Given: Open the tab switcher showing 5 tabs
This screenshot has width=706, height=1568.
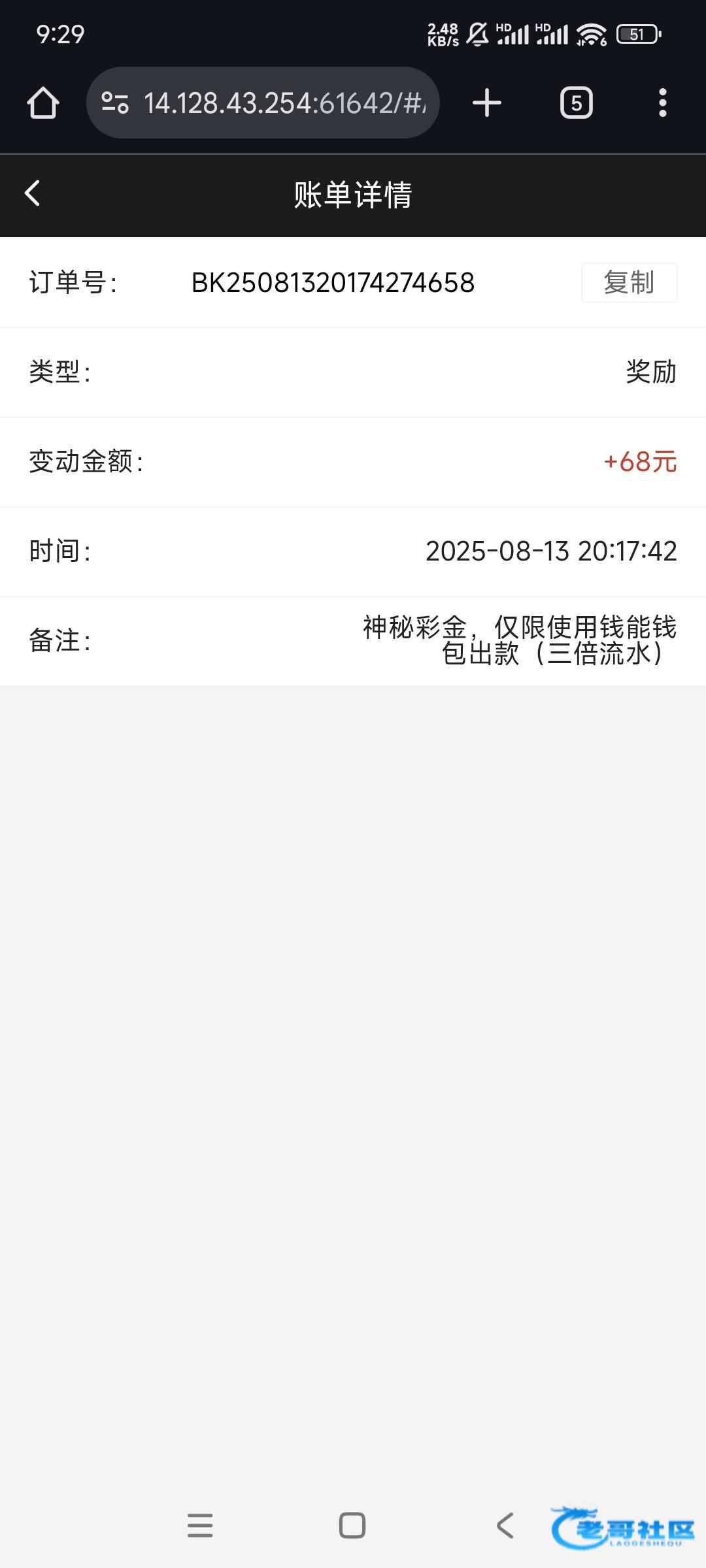Looking at the screenshot, I should [577, 103].
